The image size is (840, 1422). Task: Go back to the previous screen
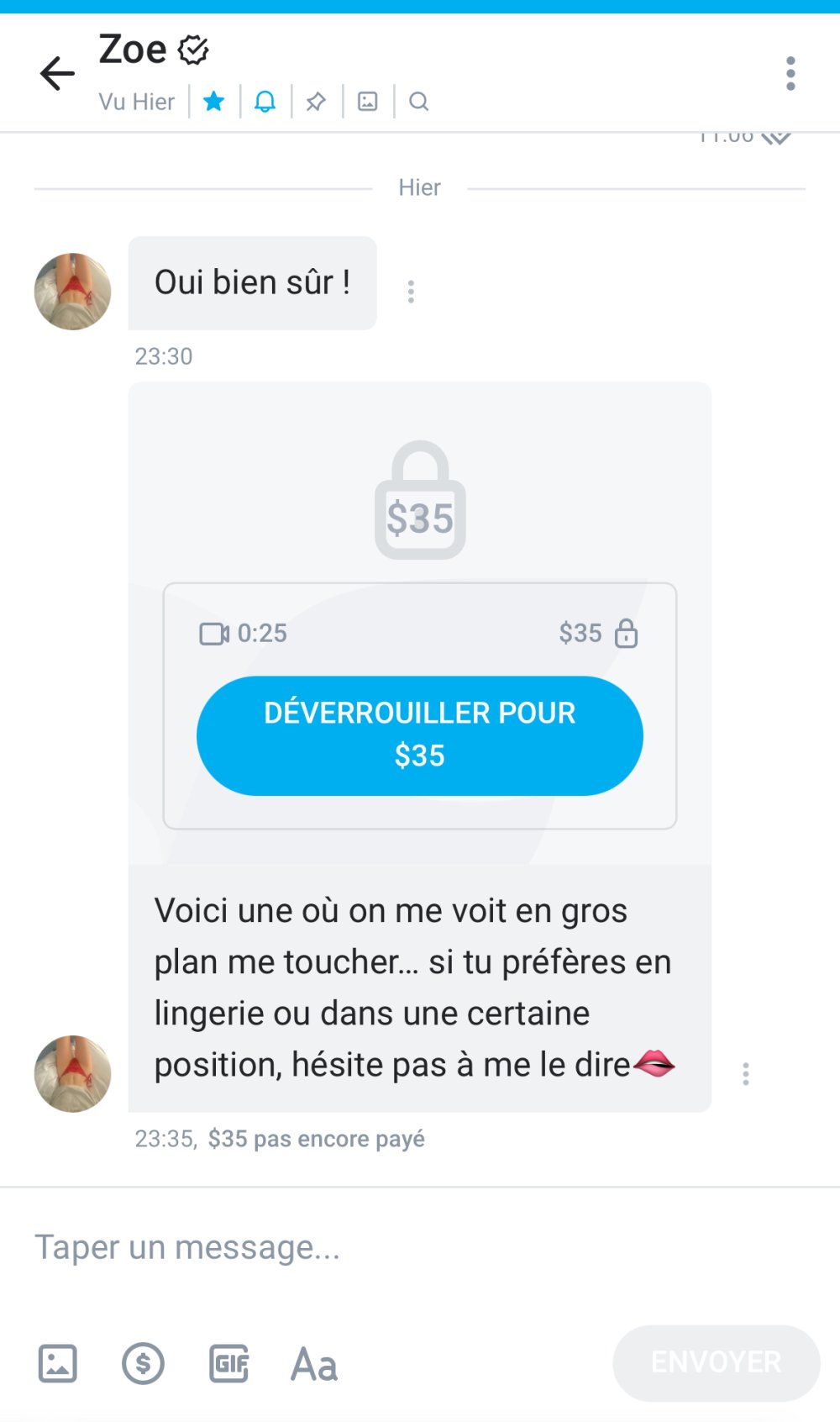click(x=57, y=74)
